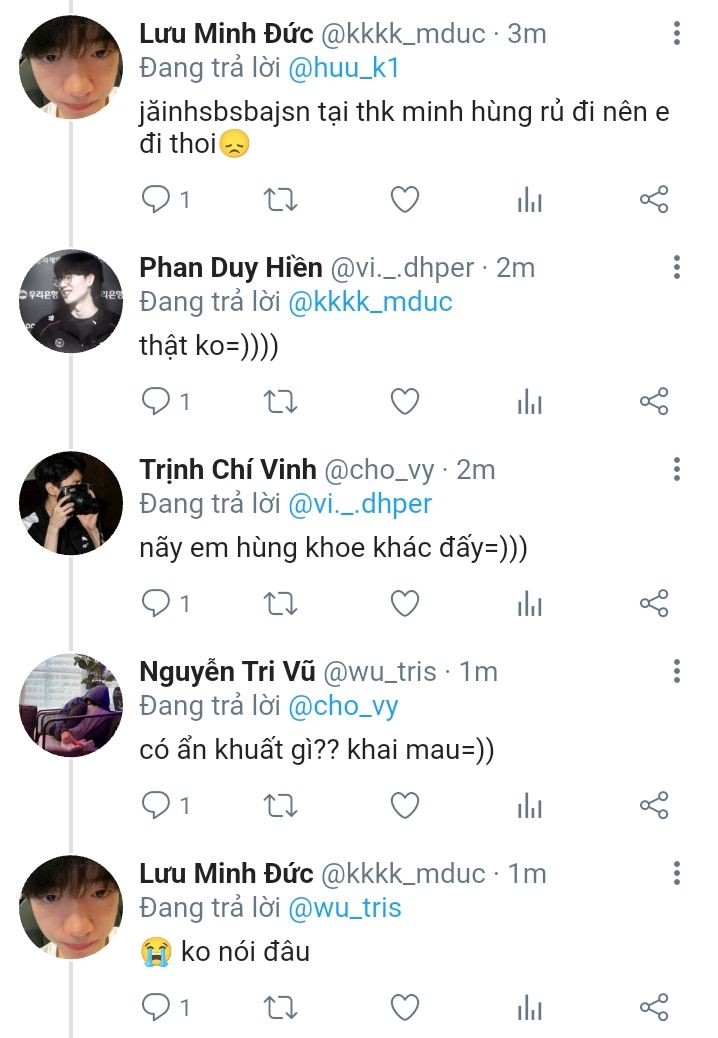Image resolution: width=718 pixels, height=1038 pixels.
Task: View analytics of Trịnh Chí Vinh's tweet
Action: (529, 604)
